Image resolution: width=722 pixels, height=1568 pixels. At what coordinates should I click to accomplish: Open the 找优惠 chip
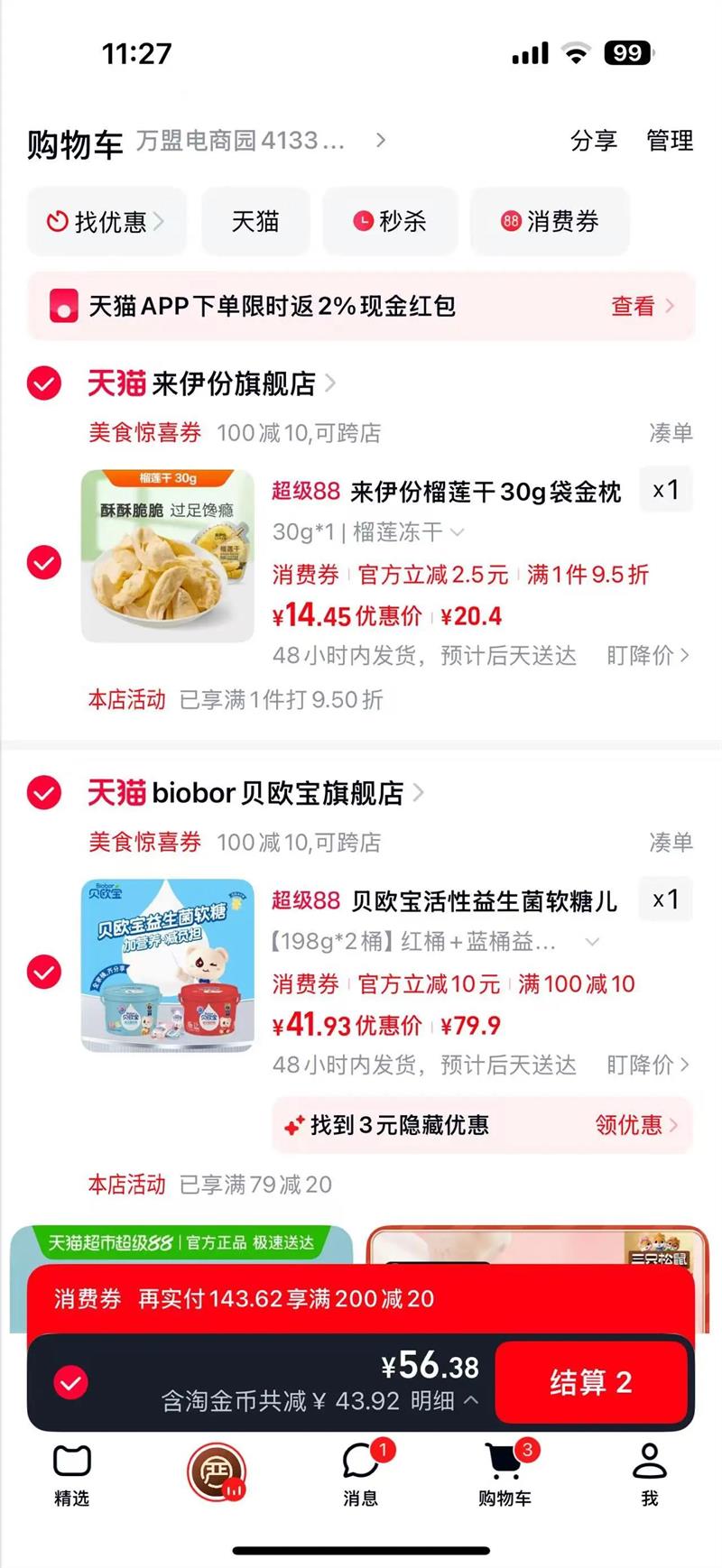[106, 221]
